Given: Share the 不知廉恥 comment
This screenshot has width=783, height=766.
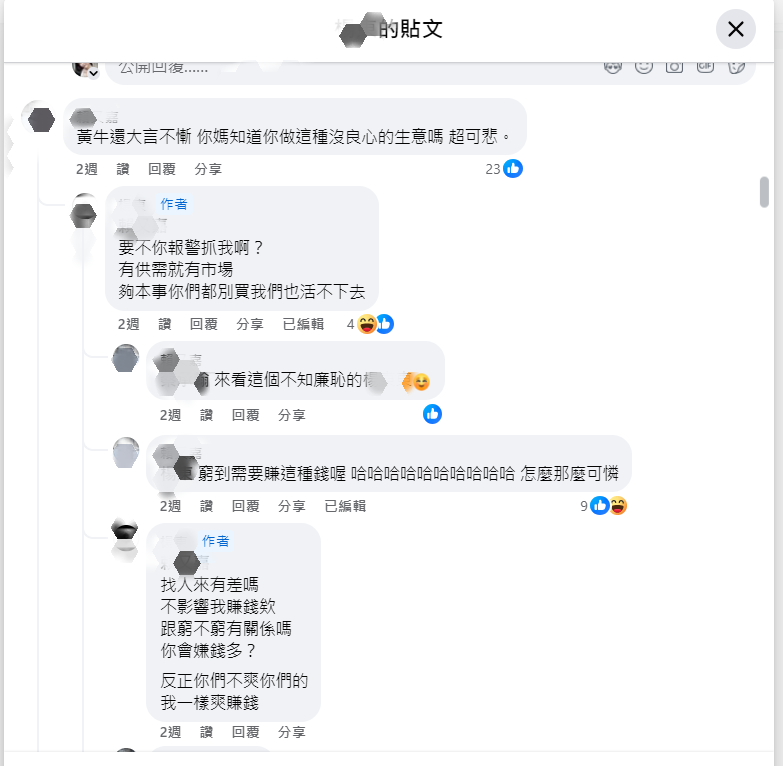Looking at the screenshot, I should pyautogui.click(x=292, y=414).
